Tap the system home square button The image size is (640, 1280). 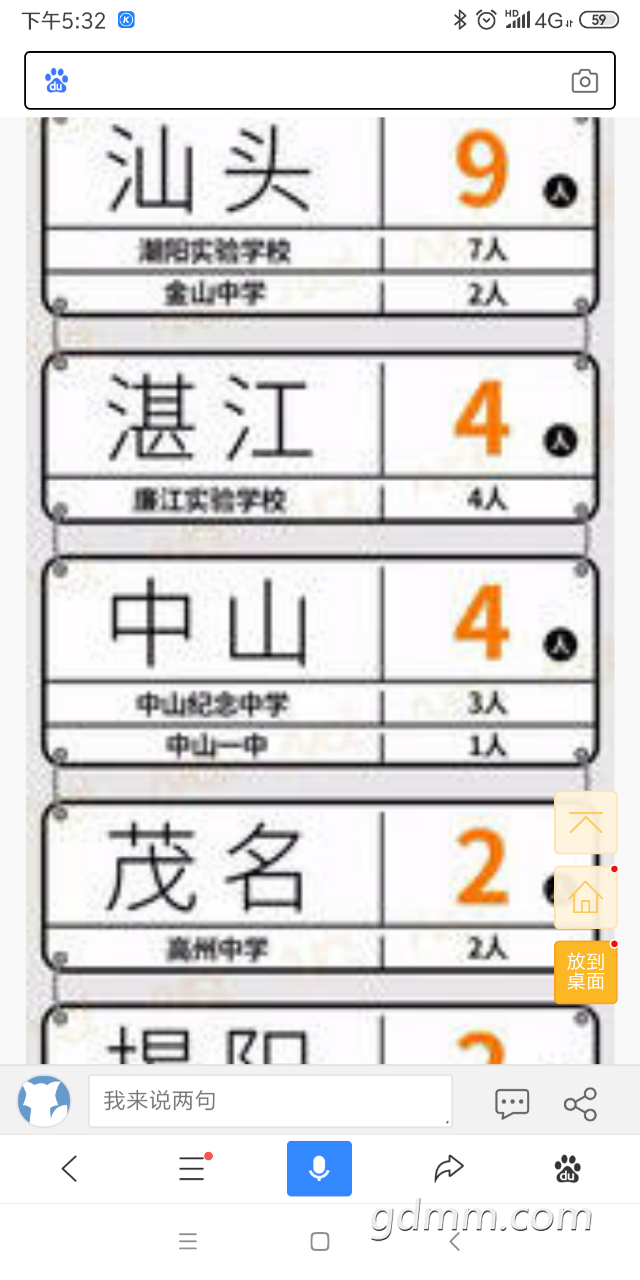coord(320,1241)
